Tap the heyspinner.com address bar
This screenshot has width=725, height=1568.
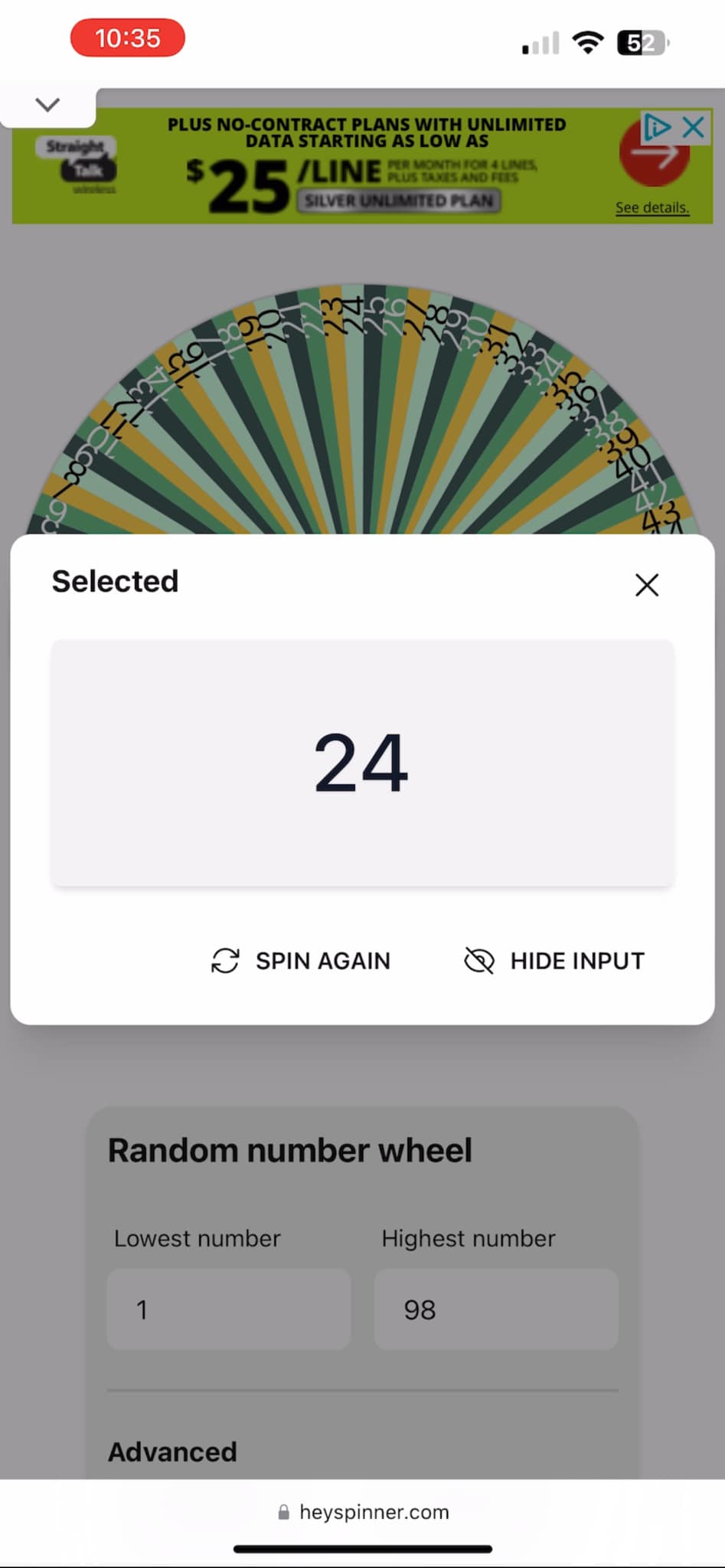tap(363, 1512)
